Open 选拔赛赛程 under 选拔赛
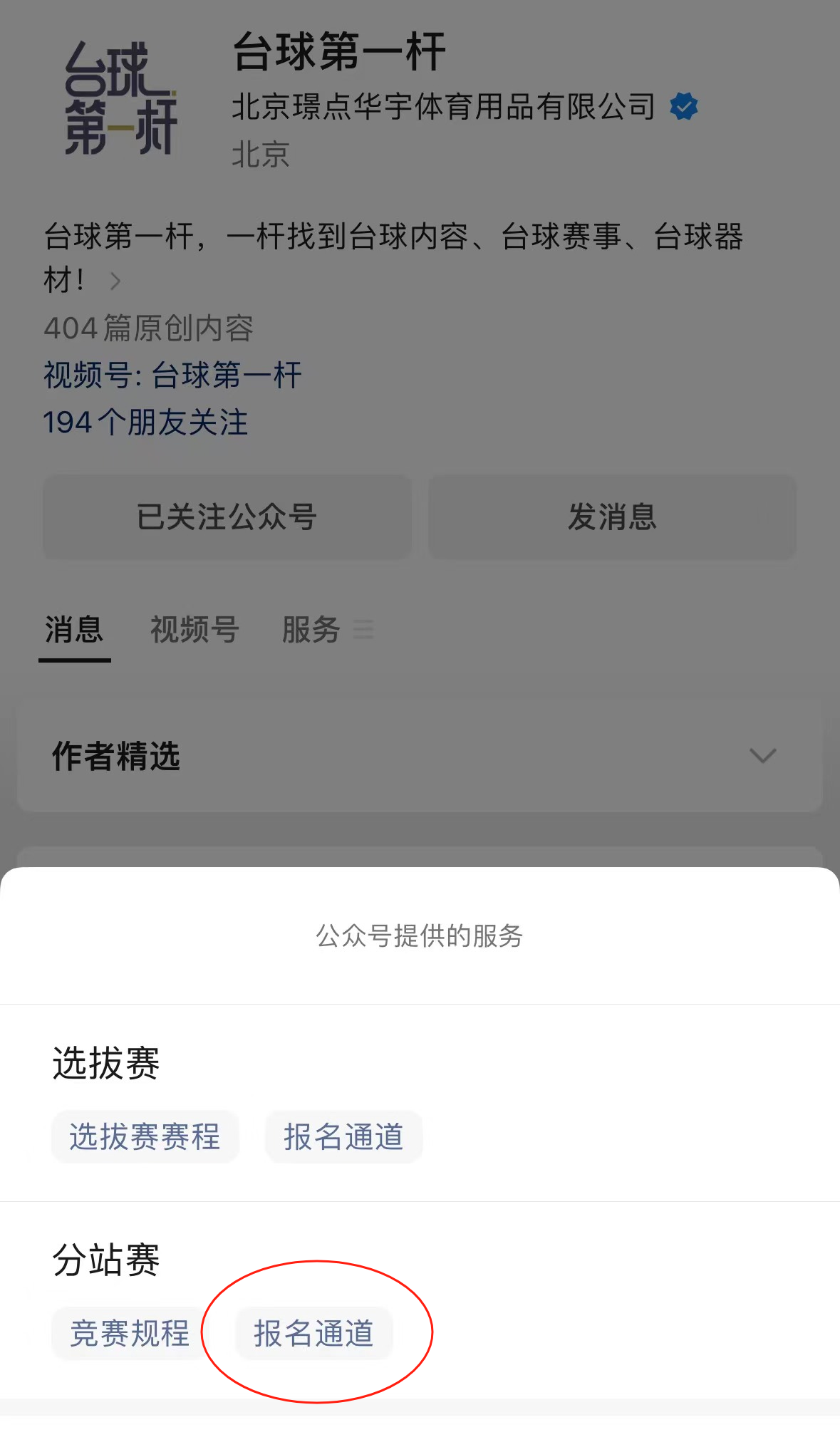Viewport: 840px width, 1447px height. click(x=145, y=1136)
